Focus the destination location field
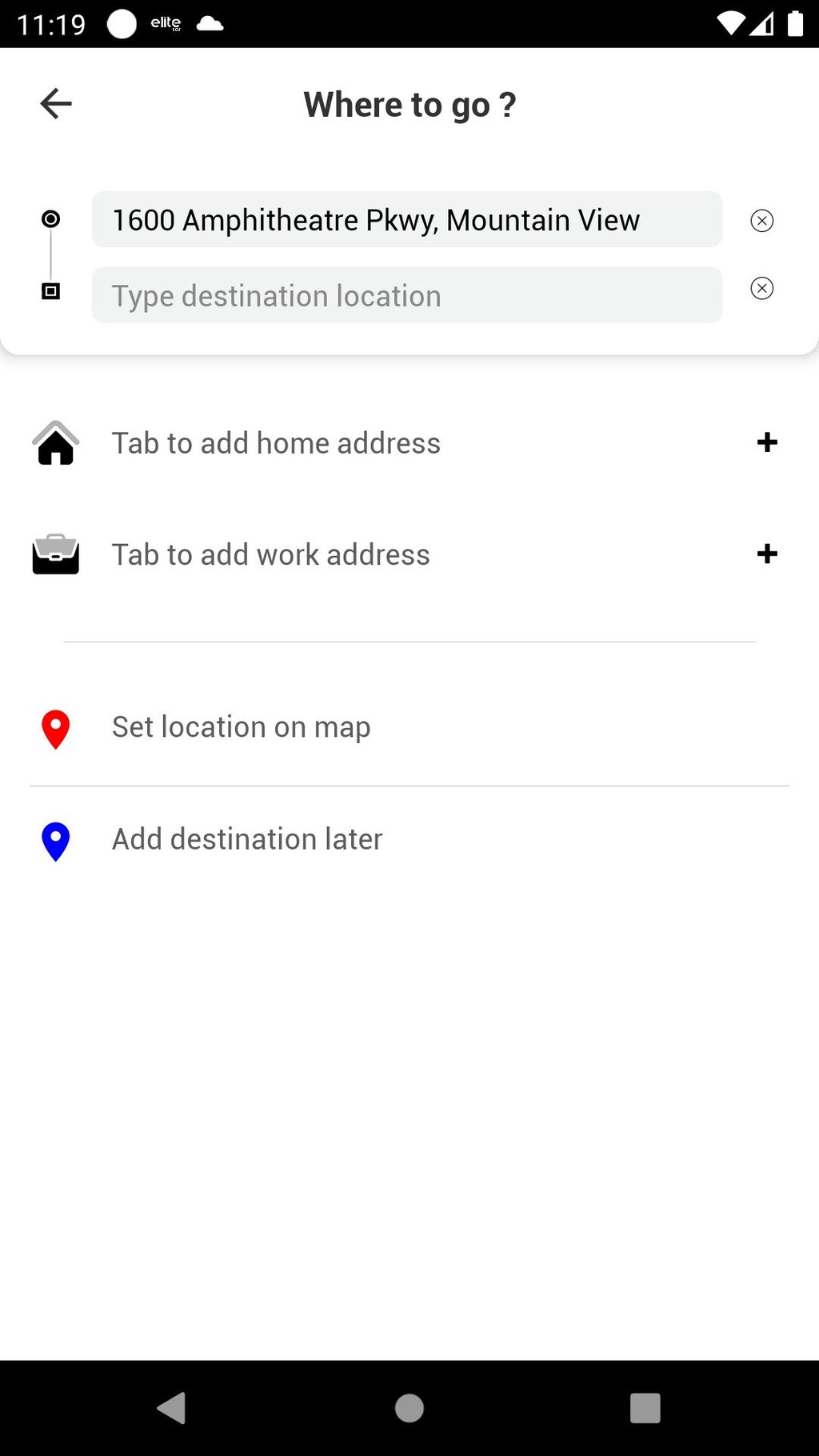 coord(407,295)
